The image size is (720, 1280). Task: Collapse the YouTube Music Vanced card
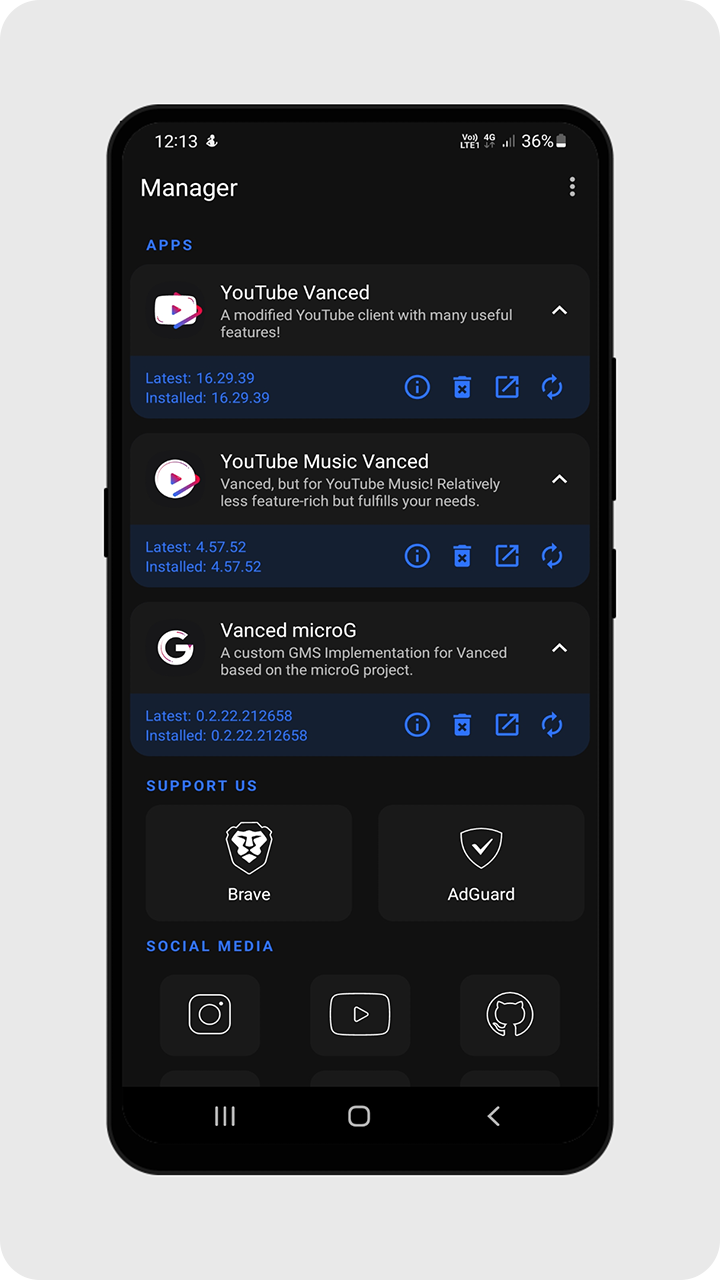[559, 480]
